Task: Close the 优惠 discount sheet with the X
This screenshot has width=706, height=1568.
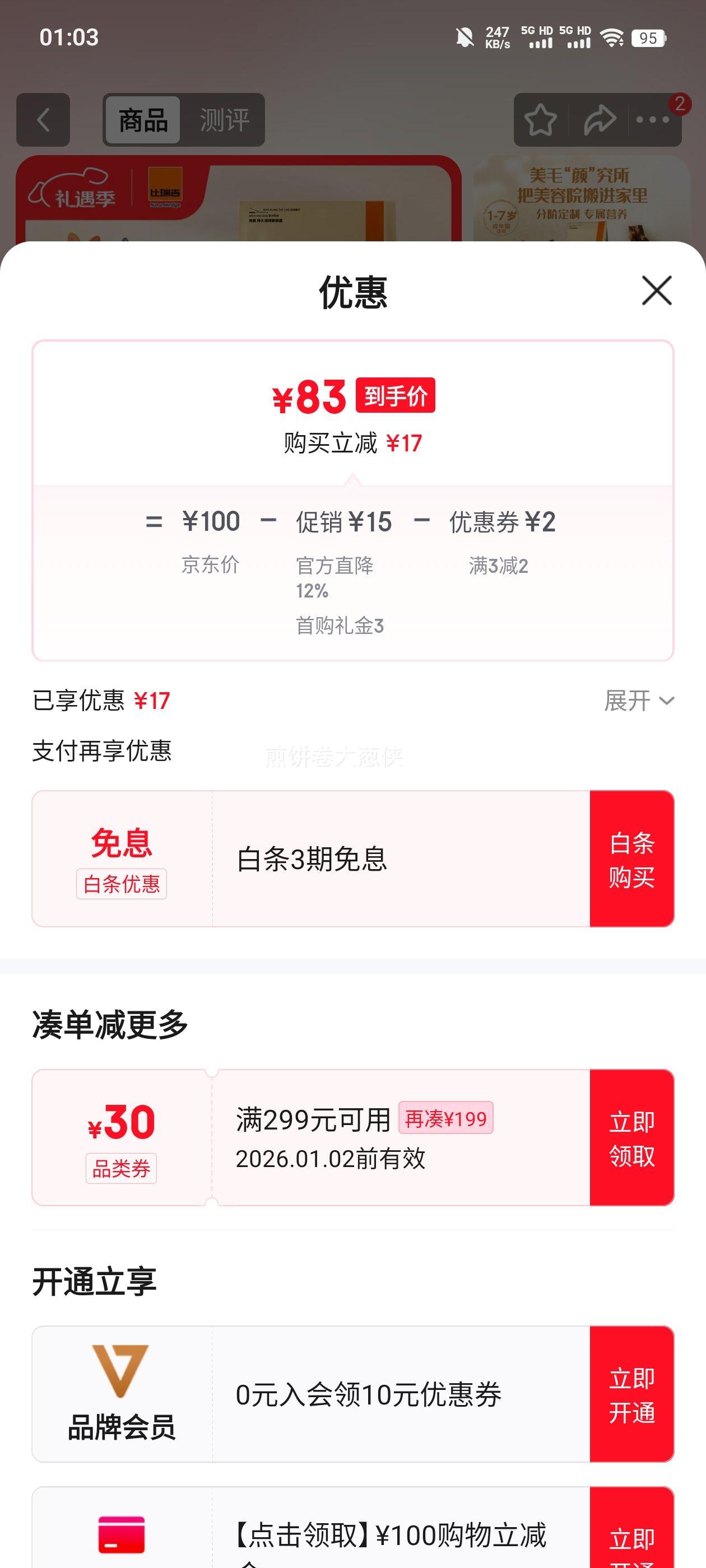Action: [657, 291]
